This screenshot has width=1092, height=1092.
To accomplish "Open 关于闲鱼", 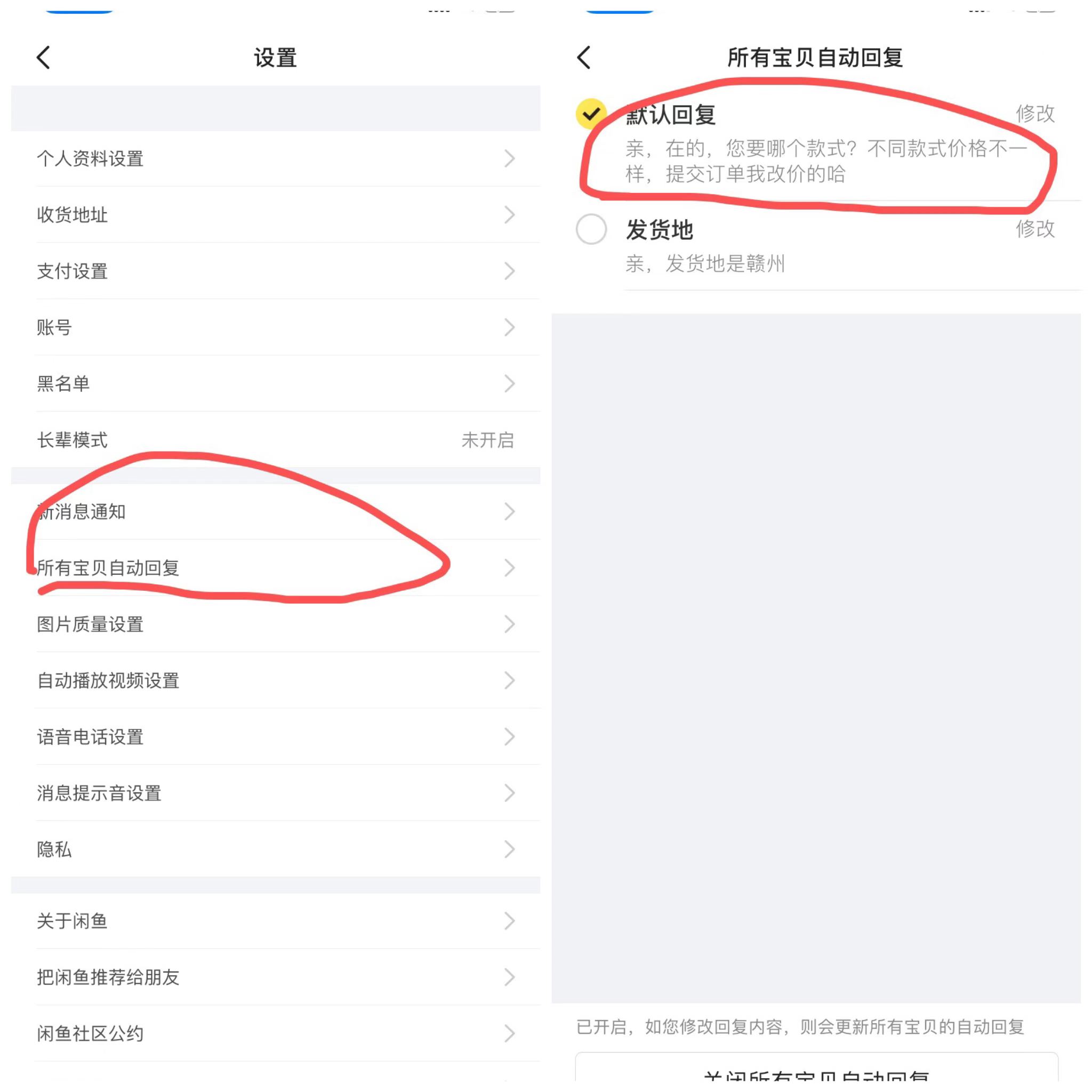I will [275, 921].
